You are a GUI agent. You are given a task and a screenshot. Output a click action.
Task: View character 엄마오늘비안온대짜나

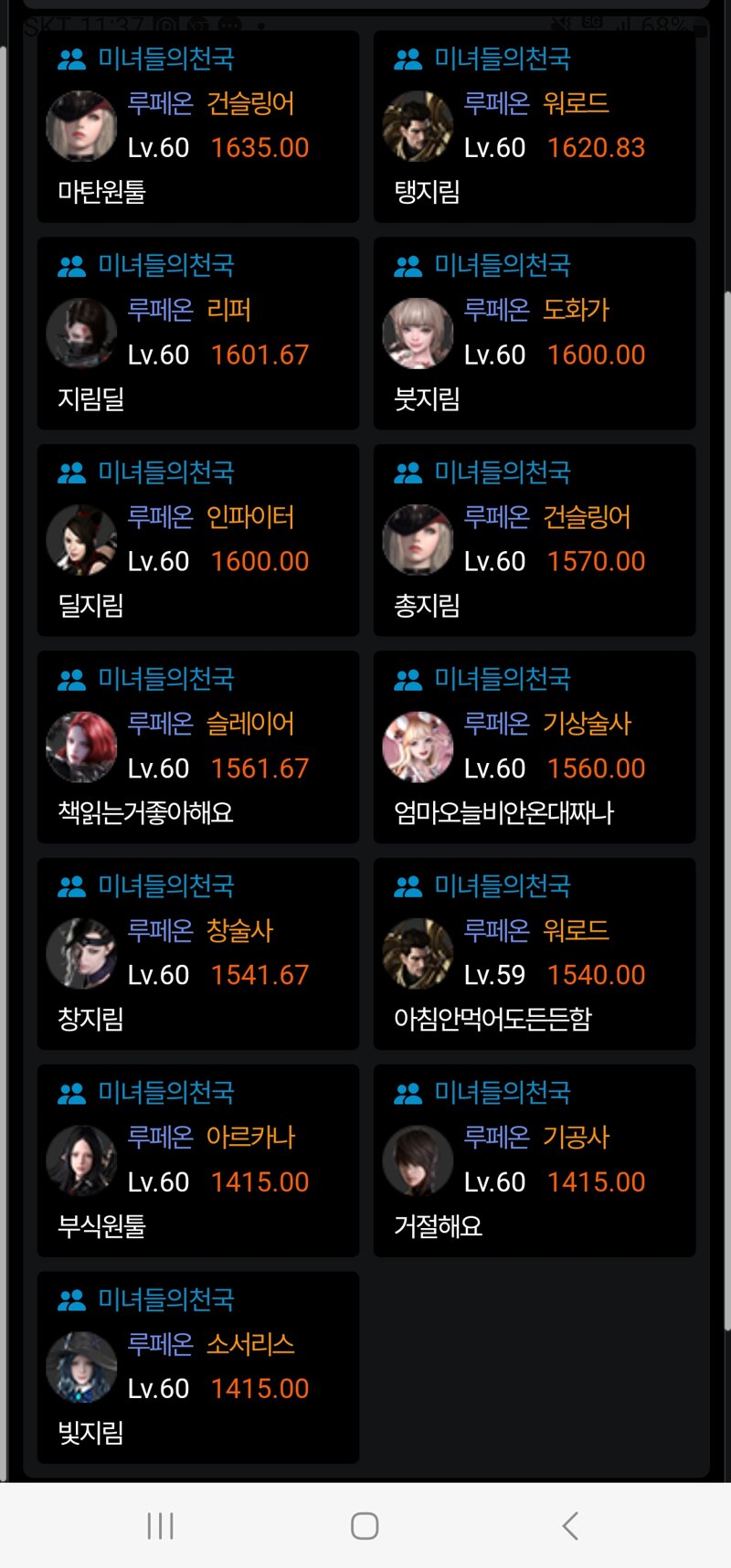(x=534, y=747)
